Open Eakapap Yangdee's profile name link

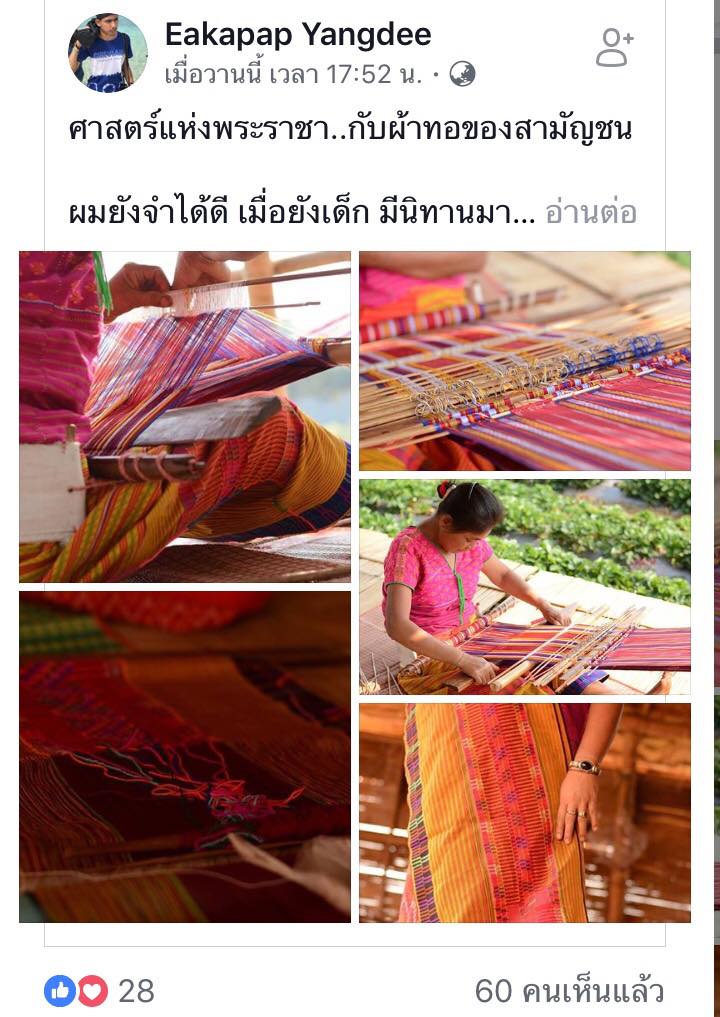pos(298,35)
